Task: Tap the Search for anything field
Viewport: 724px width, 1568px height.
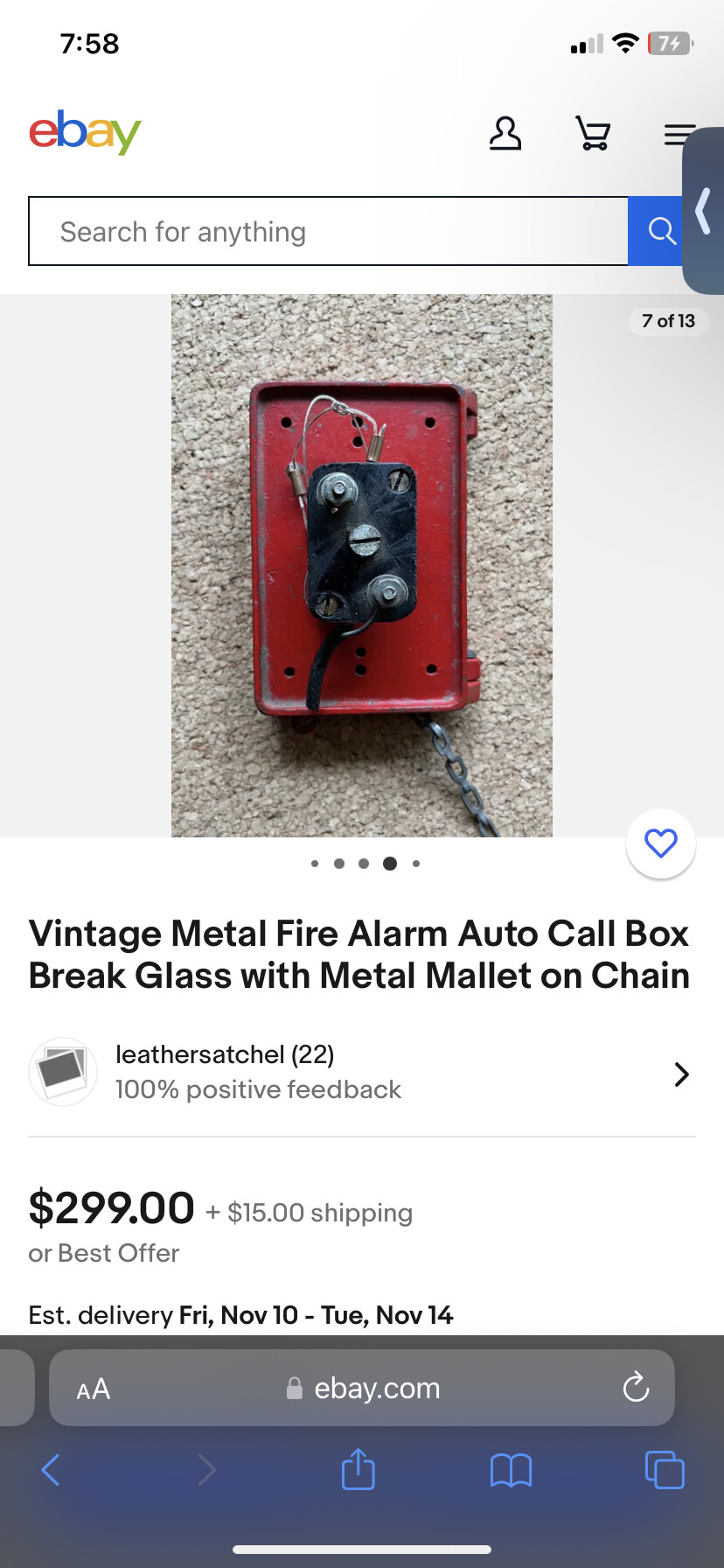Action: tap(328, 232)
